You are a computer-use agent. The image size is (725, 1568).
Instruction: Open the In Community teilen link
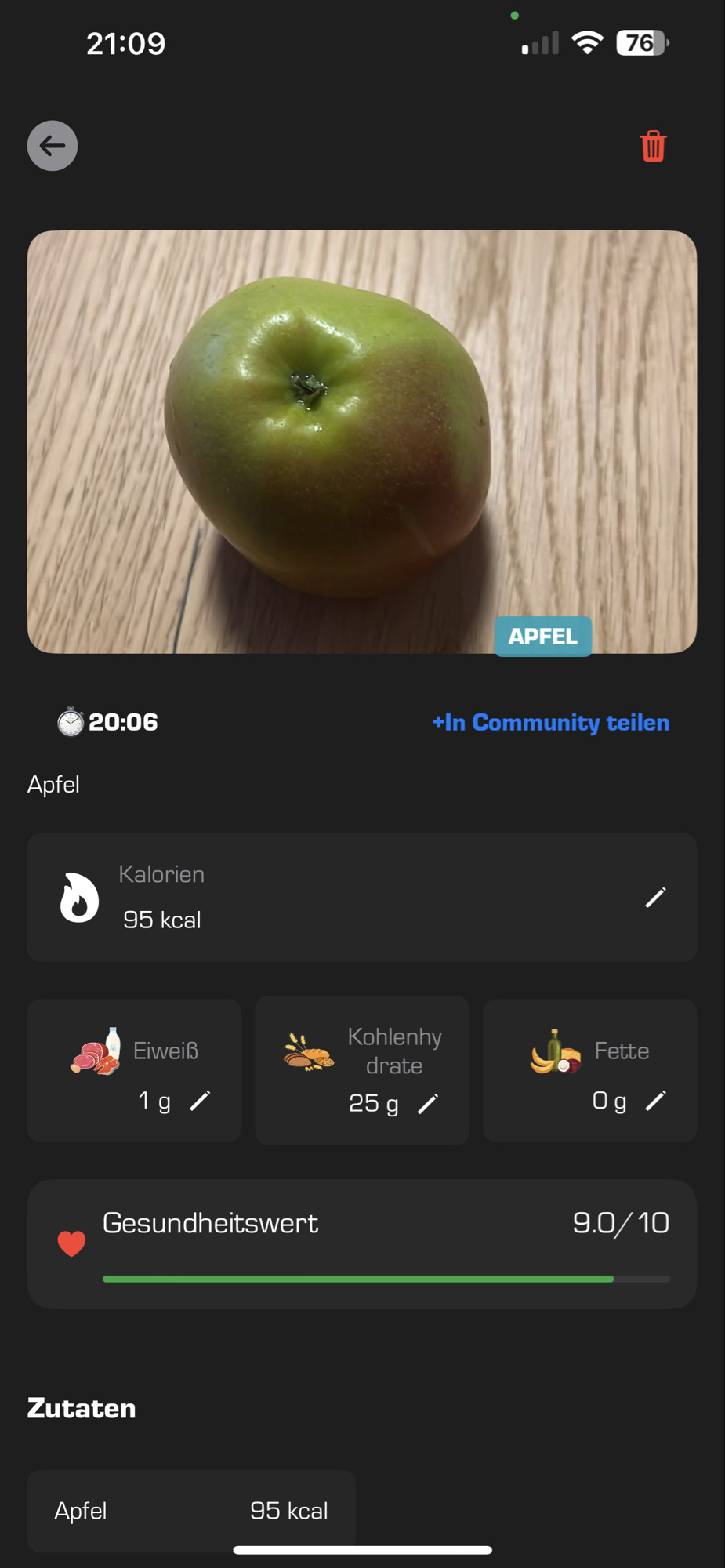[549, 722]
